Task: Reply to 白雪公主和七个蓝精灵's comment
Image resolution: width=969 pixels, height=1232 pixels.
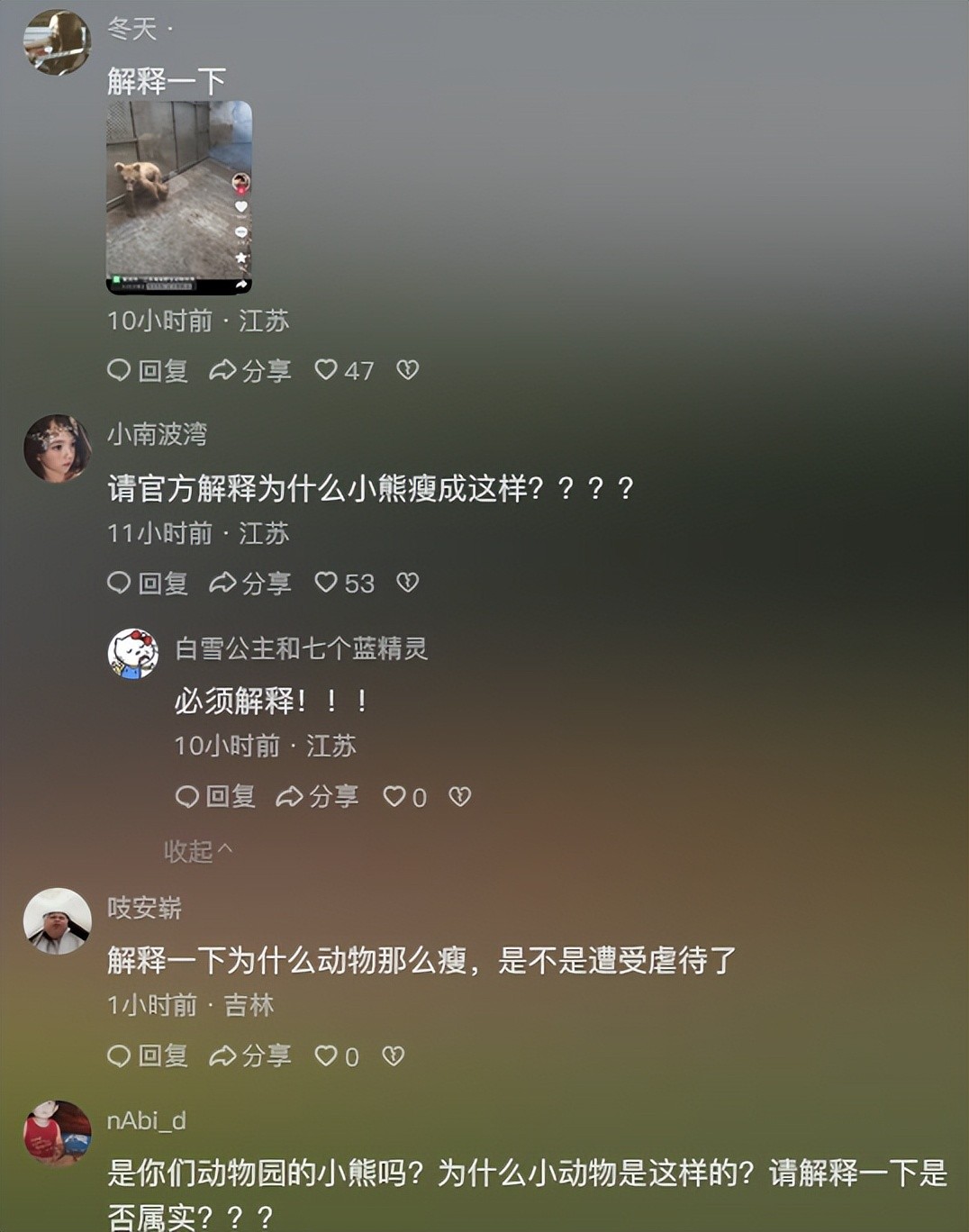Action: tap(215, 796)
